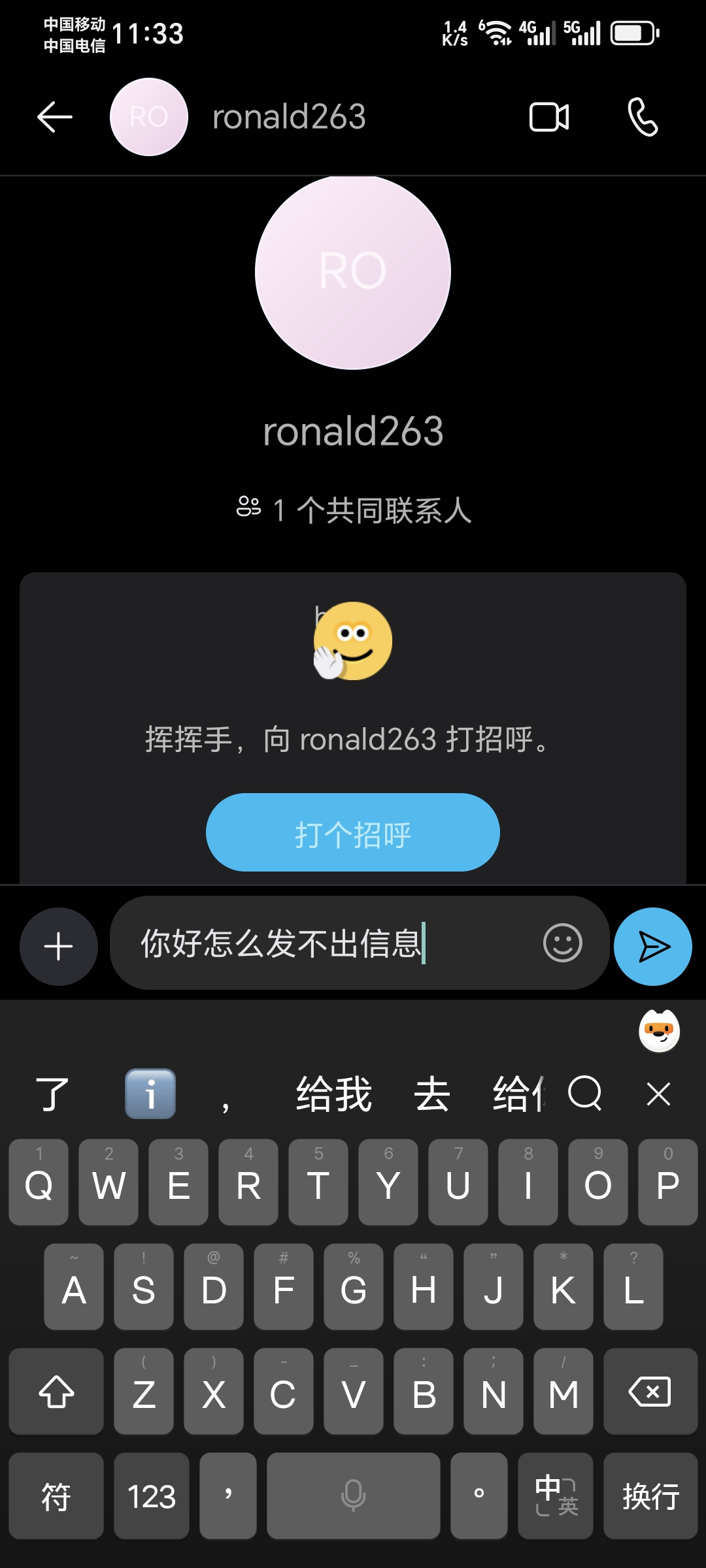Go back with the arrow button

[54, 116]
